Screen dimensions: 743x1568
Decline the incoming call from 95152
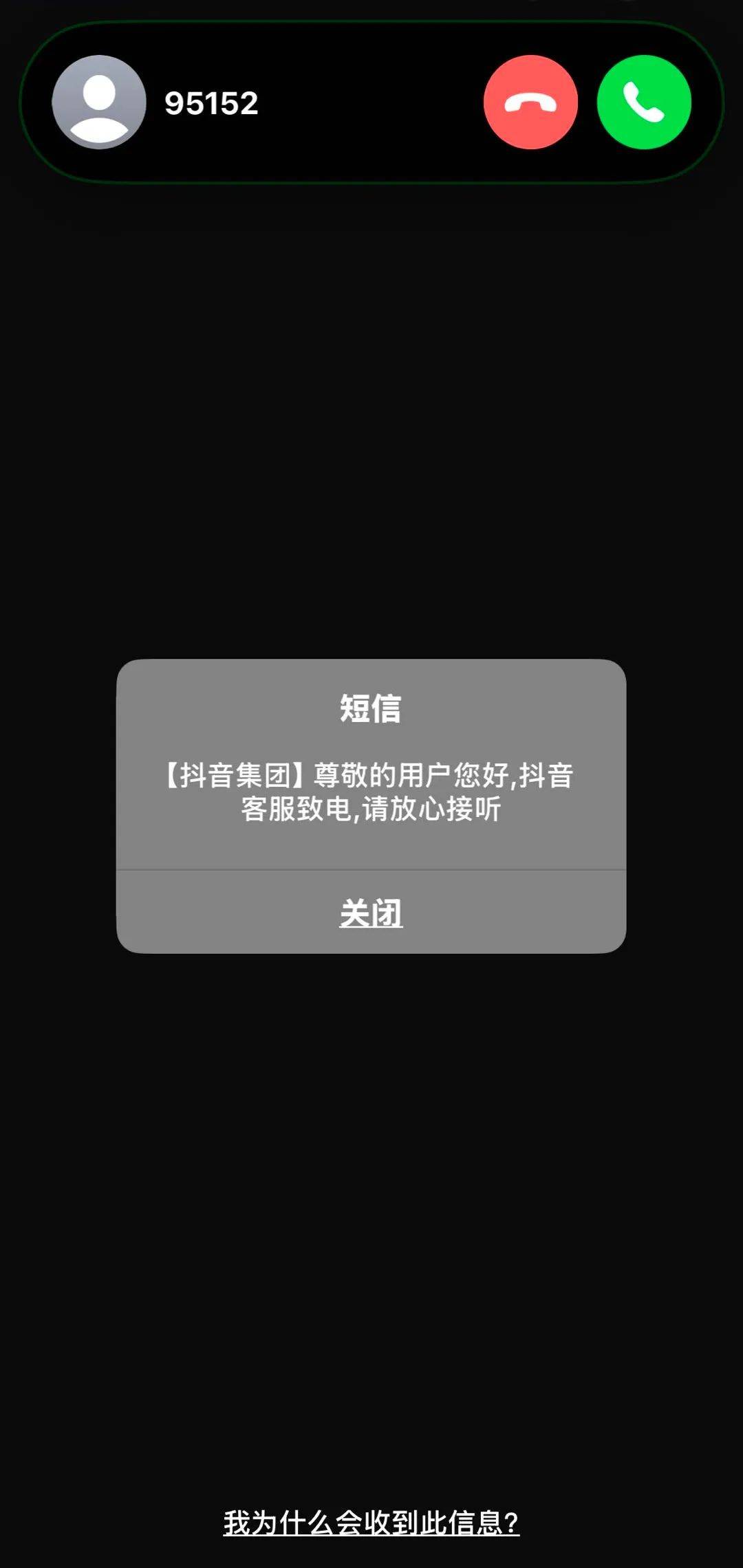tap(530, 102)
